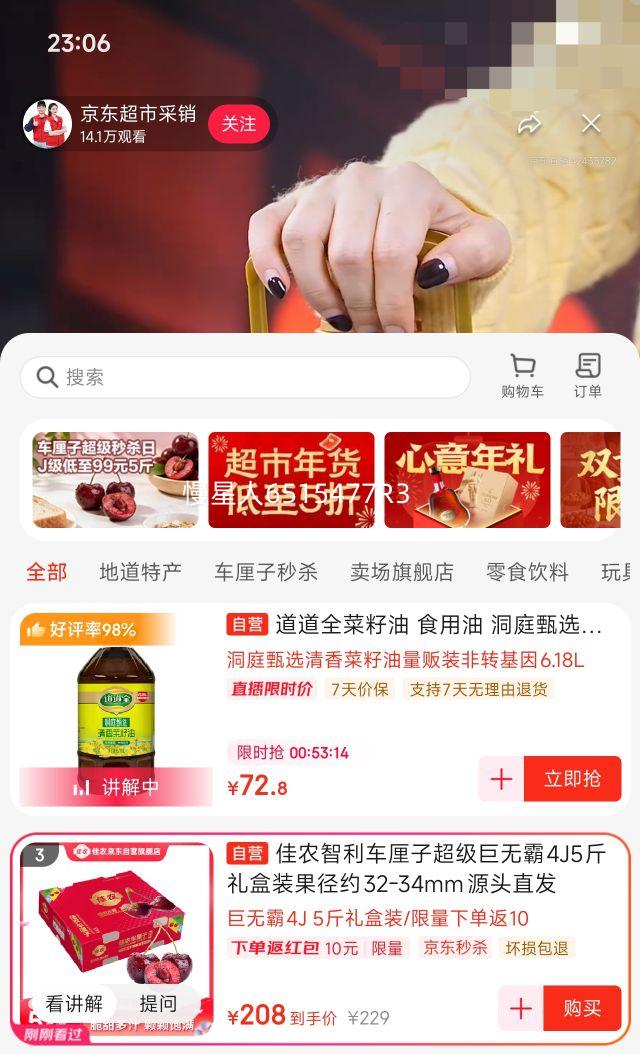The width and height of the screenshot is (640, 1054).
Task: Select the 全部 tab
Action: (x=46, y=572)
